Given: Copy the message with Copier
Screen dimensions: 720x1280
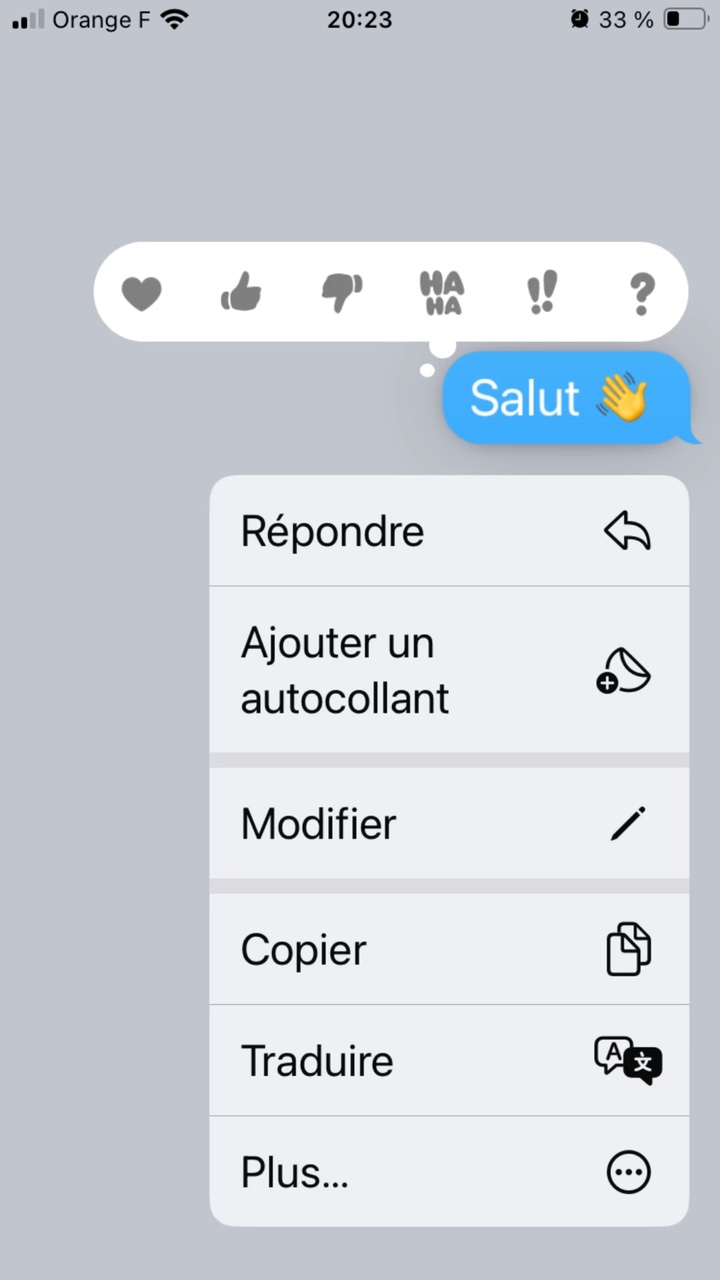Looking at the screenshot, I should (x=449, y=949).
